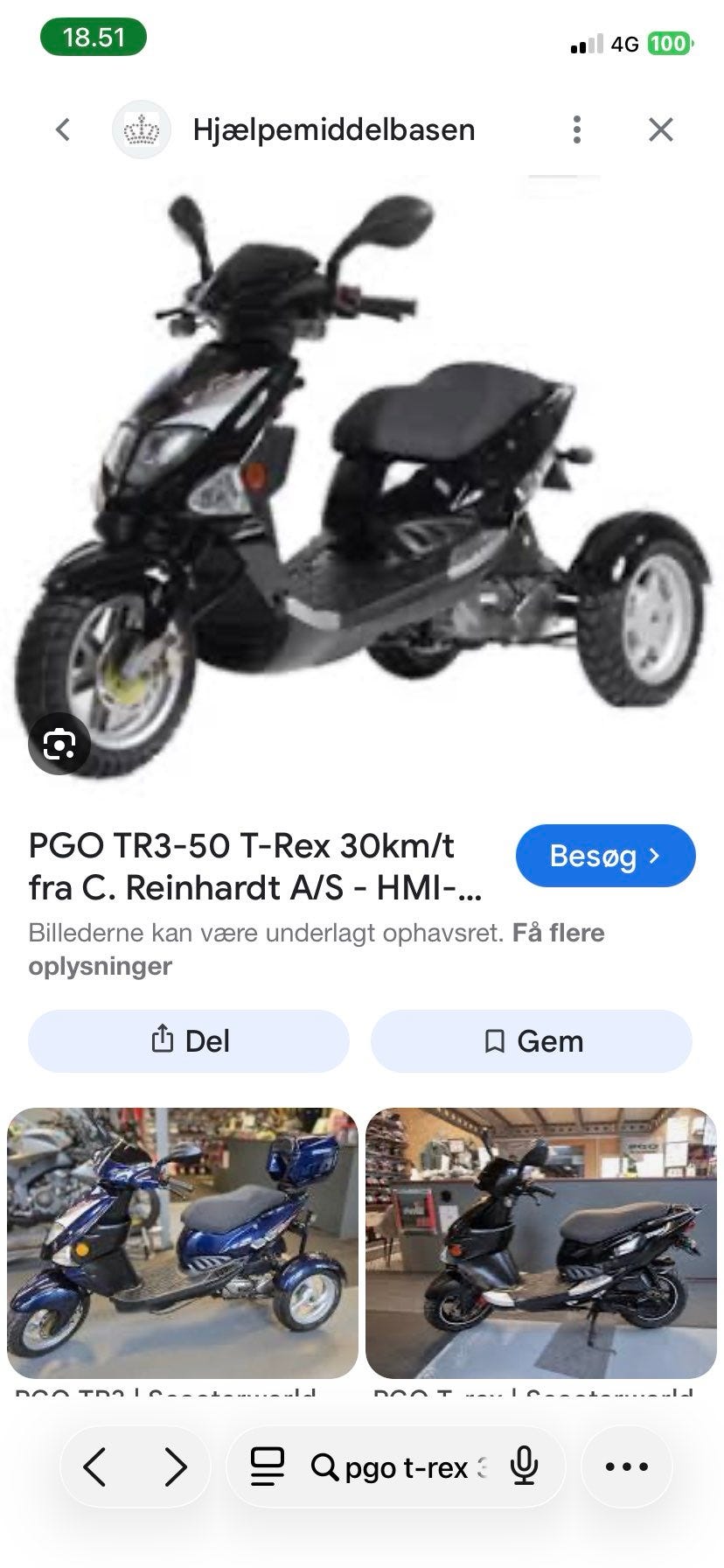Tap the Hjælpemiddelbasen site logo
Viewport: 724px width, 1568px height.
tap(142, 129)
